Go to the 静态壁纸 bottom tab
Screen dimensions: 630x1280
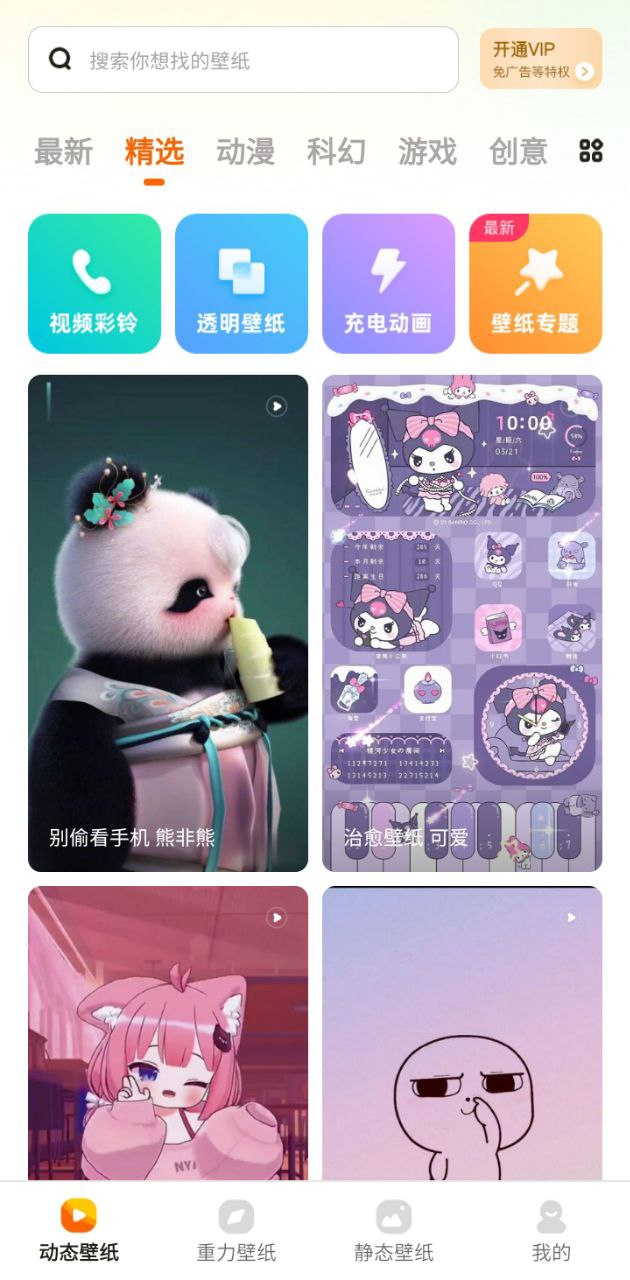point(393,1232)
